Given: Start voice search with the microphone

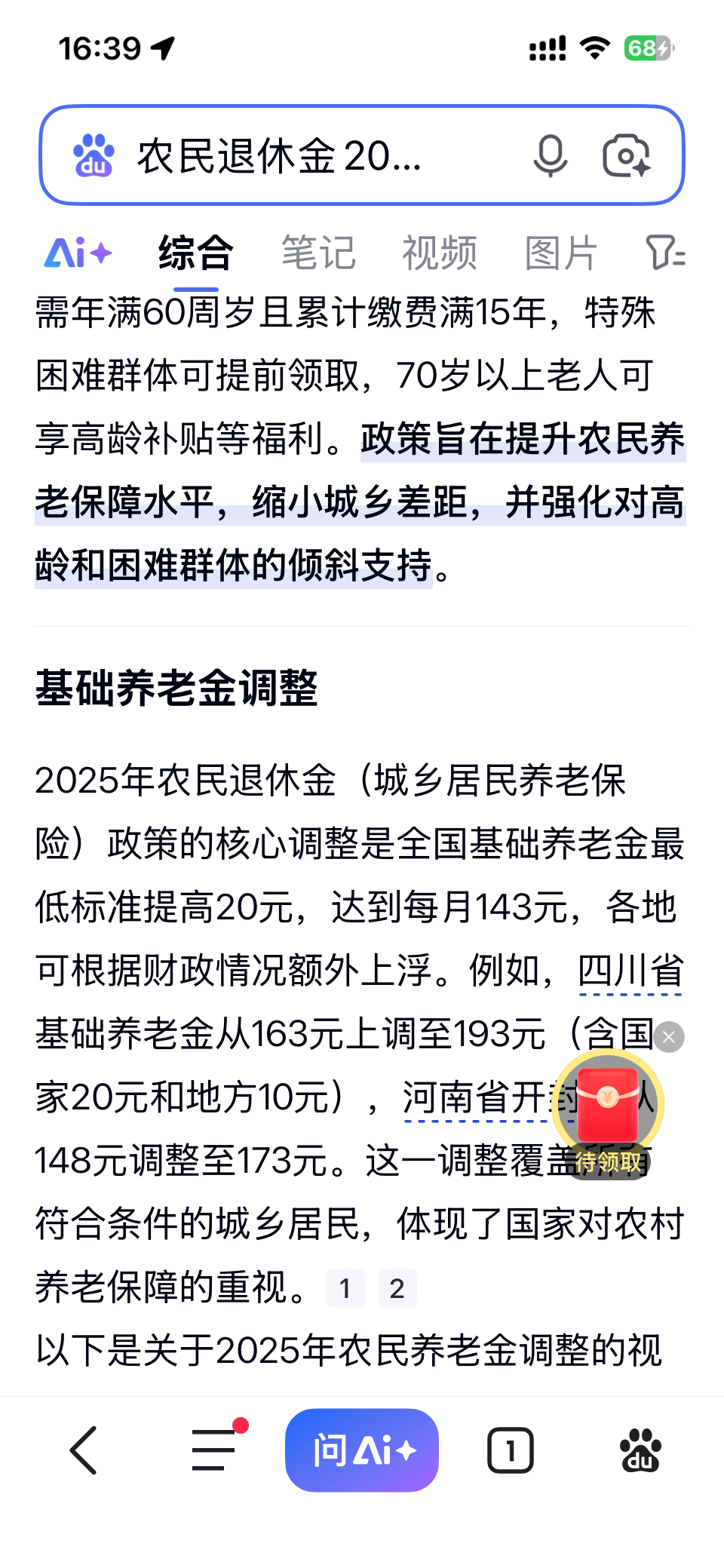Looking at the screenshot, I should tap(550, 156).
